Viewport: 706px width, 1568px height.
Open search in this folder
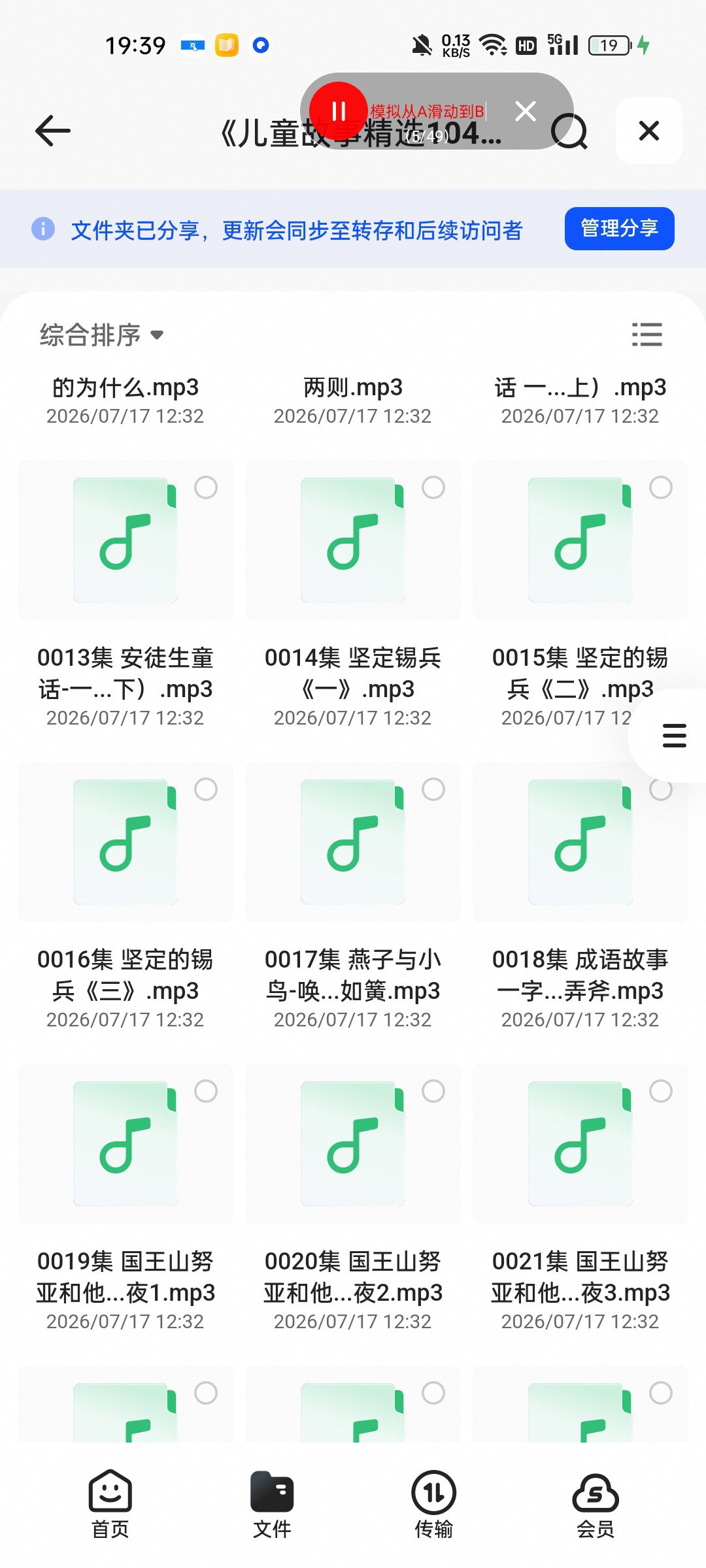[569, 131]
